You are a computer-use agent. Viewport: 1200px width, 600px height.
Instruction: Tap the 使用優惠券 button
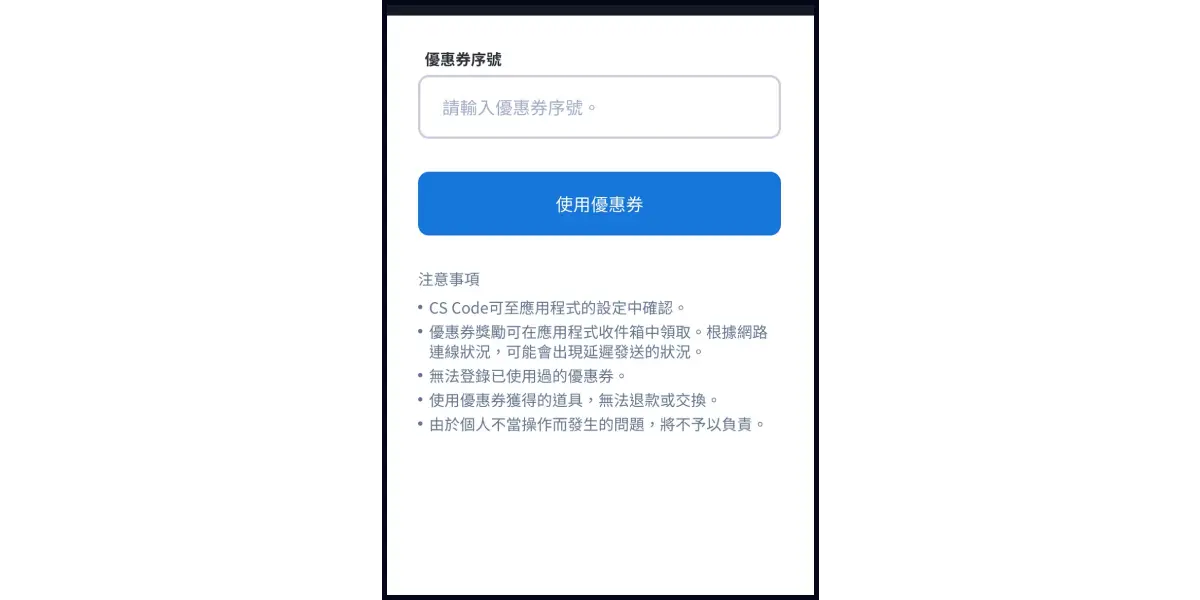point(599,204)
